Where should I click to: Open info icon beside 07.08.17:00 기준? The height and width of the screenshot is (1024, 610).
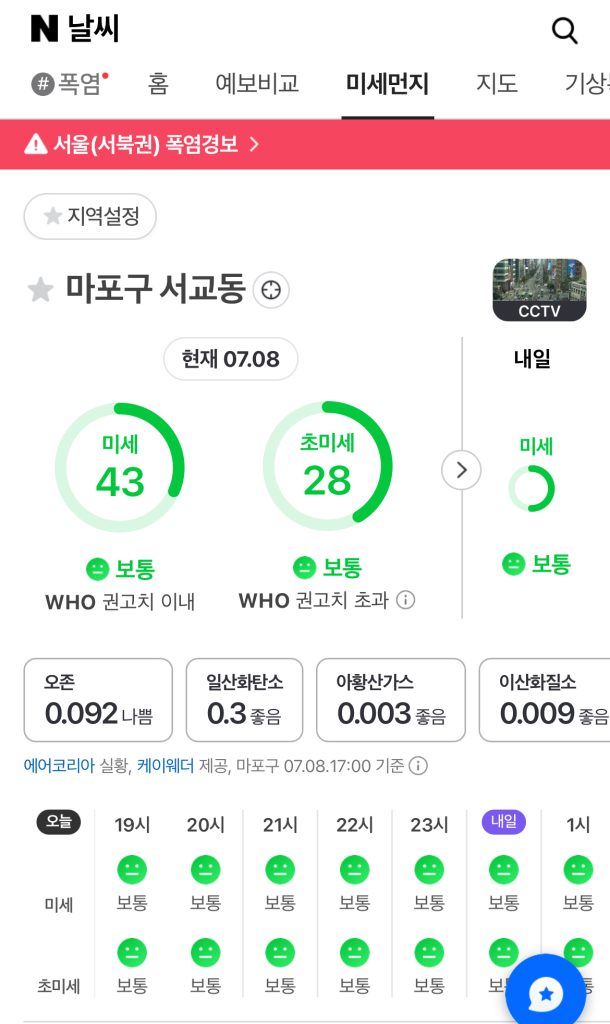pyautogui.click(x=418, y=765)
